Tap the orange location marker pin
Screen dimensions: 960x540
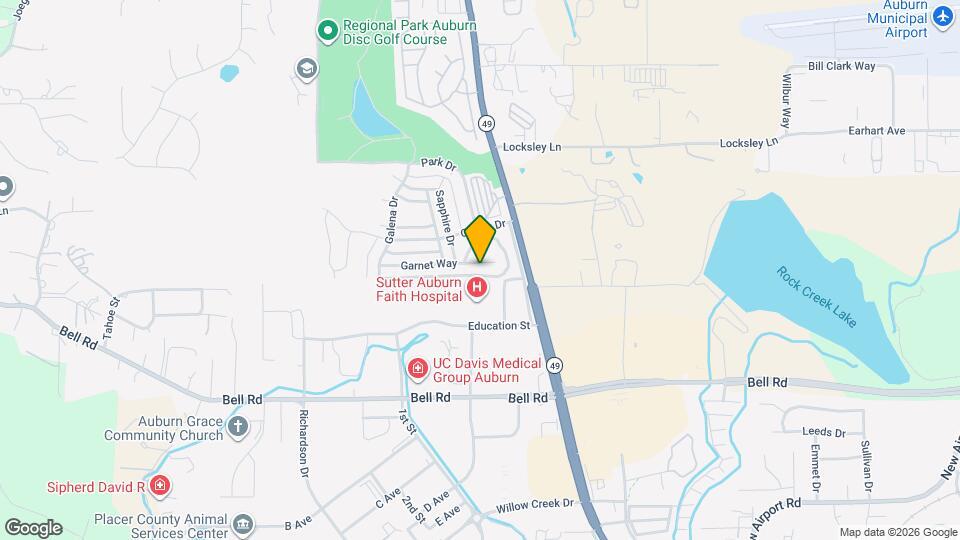coord(480,240)
